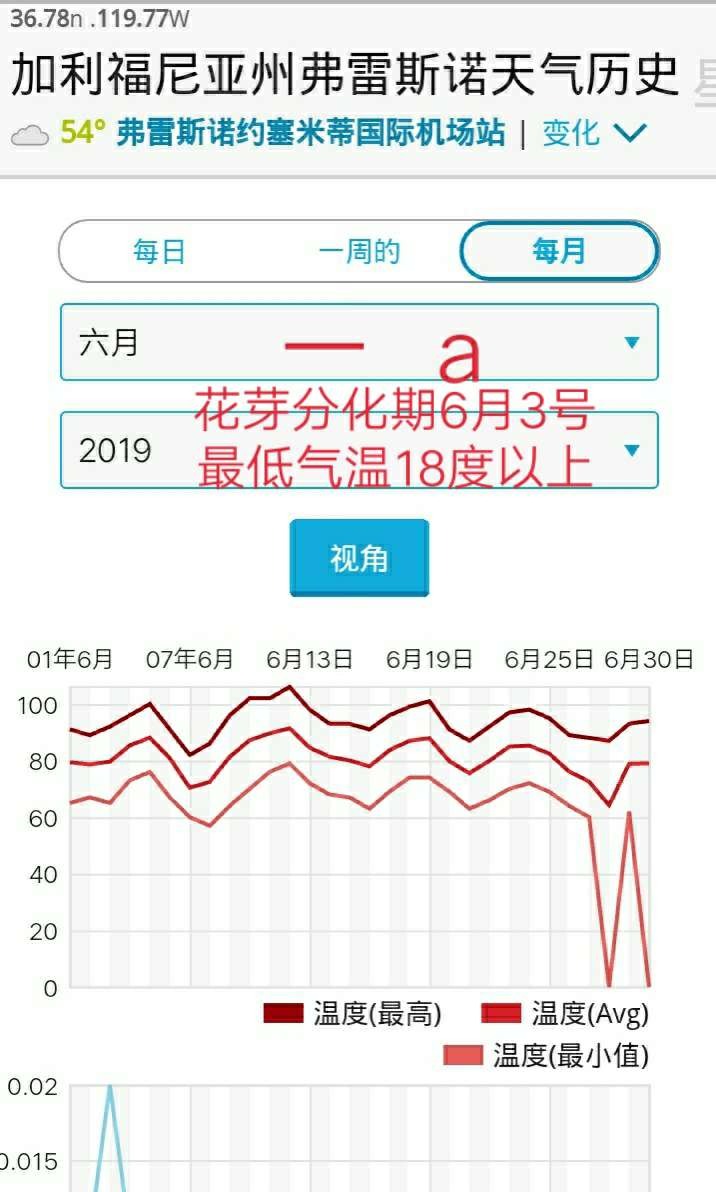Tap the 视角 view button
The image size is (716, 1192).
(359, 558)
